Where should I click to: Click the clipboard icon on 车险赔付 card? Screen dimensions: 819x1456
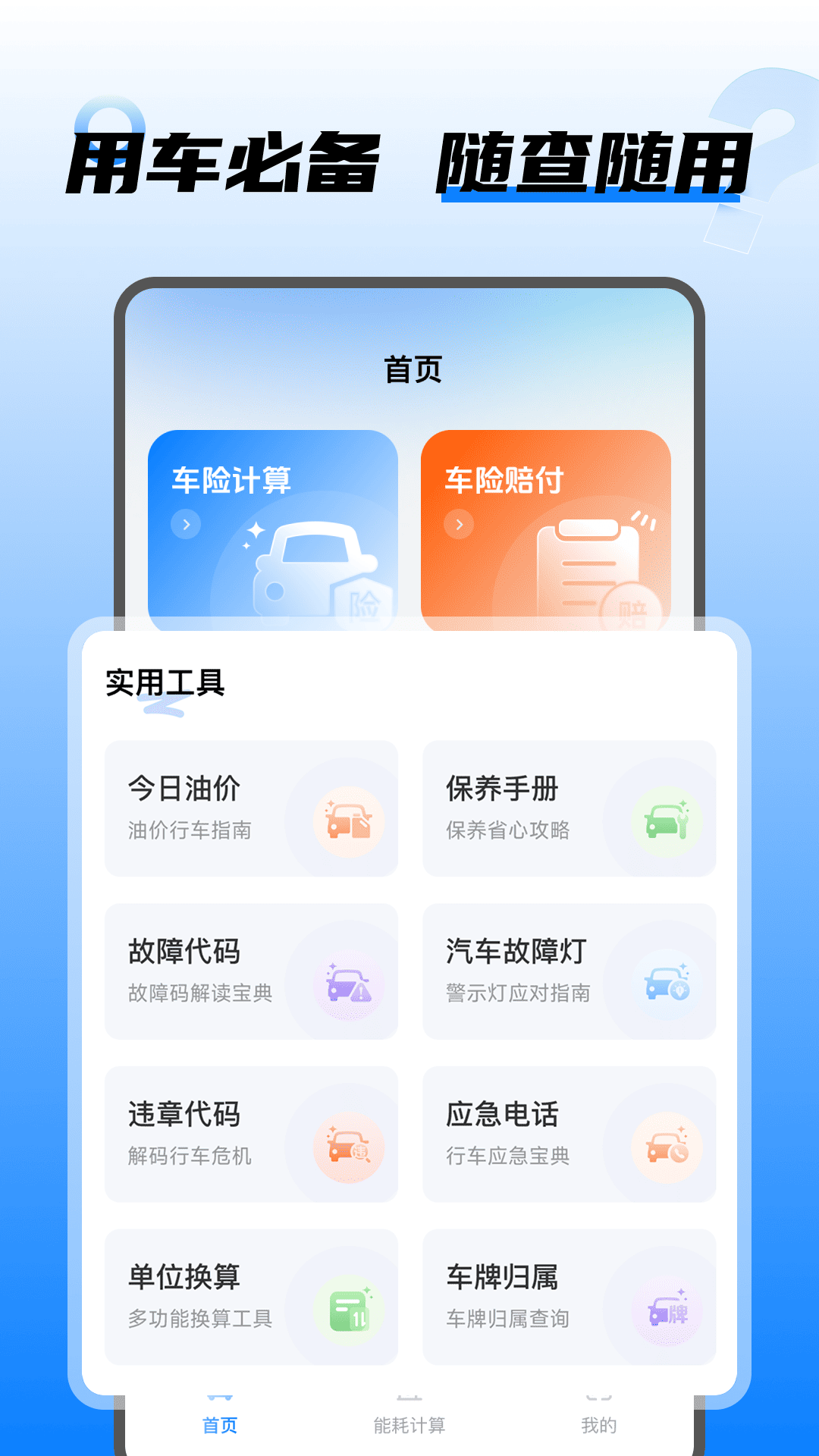click(x=588, y=565)
